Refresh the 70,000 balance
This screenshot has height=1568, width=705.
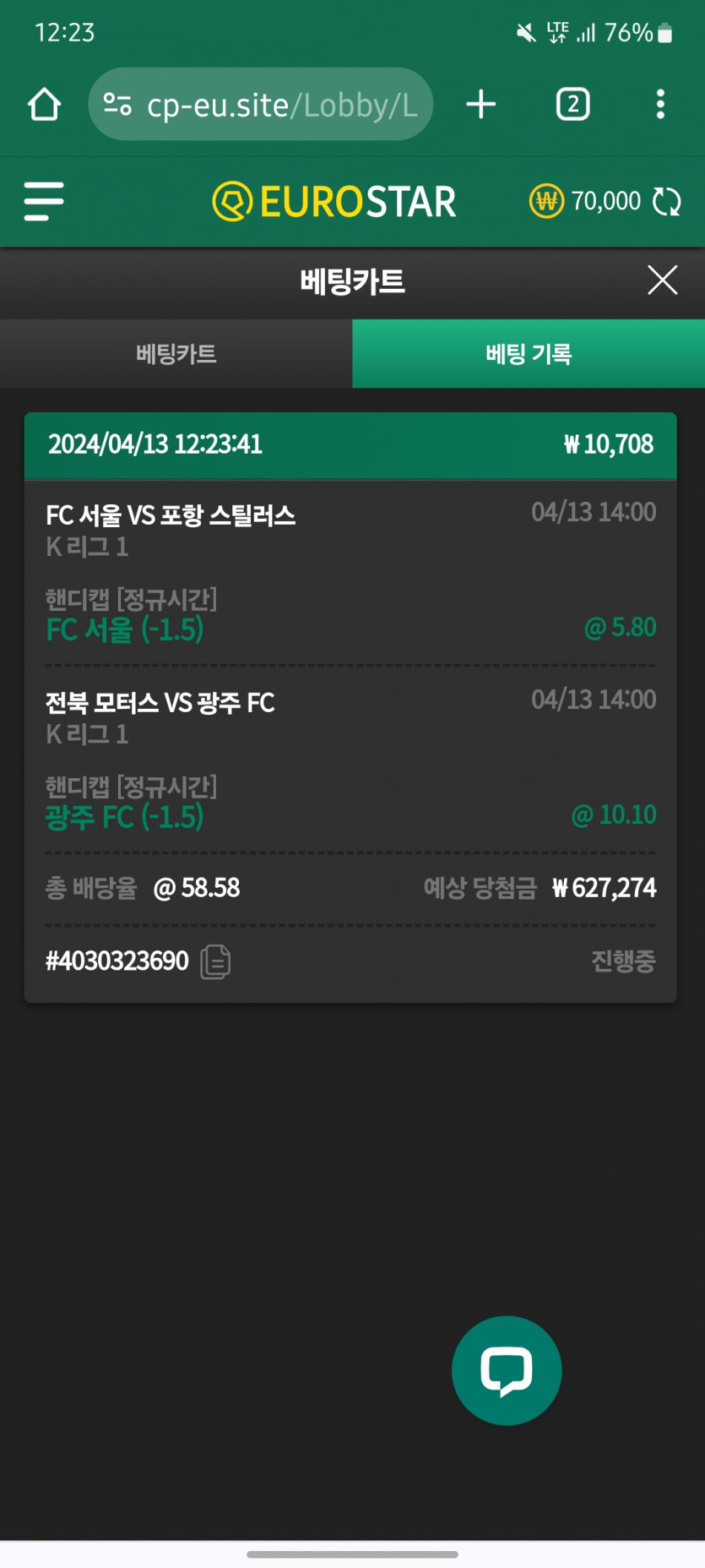pos(667,202)
